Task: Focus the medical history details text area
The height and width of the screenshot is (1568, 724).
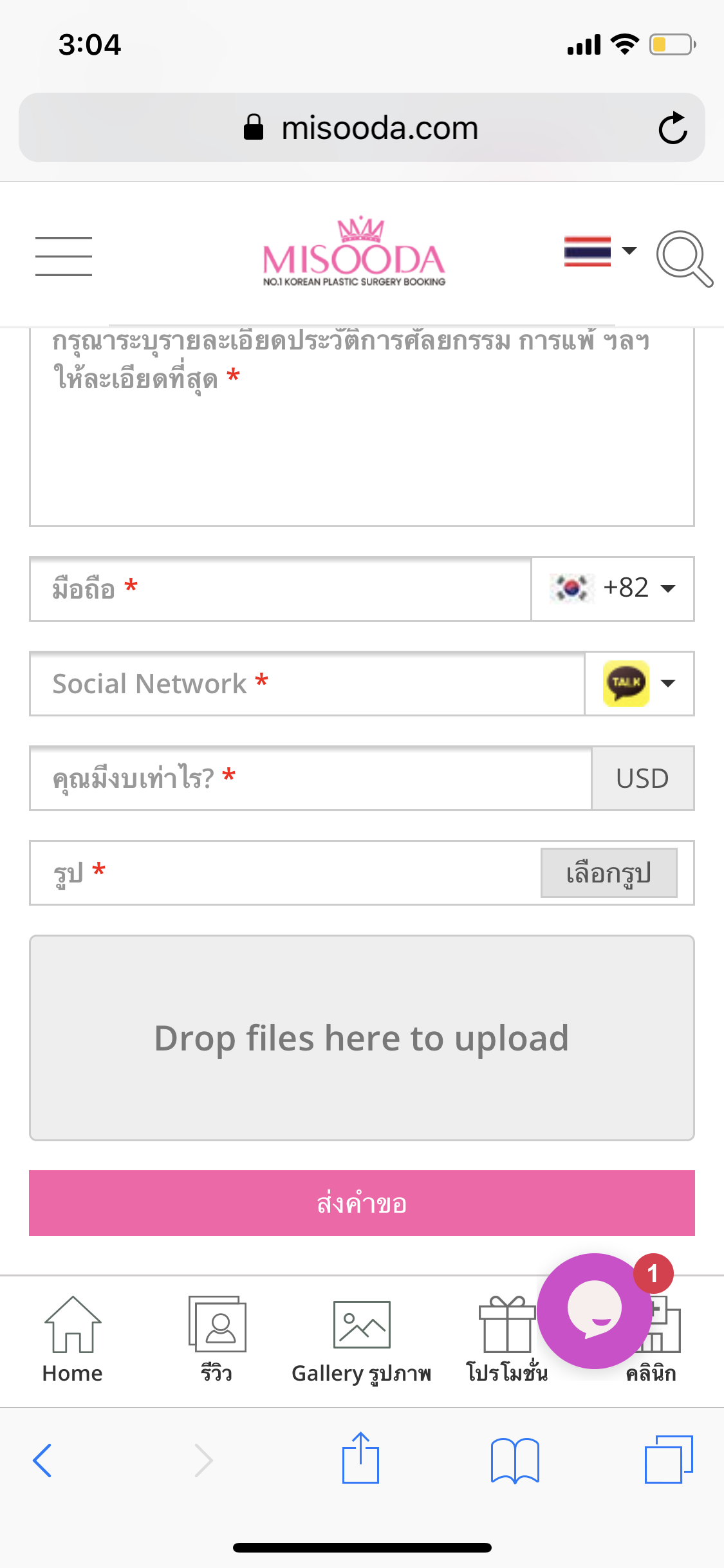Action: click(362, 427)
